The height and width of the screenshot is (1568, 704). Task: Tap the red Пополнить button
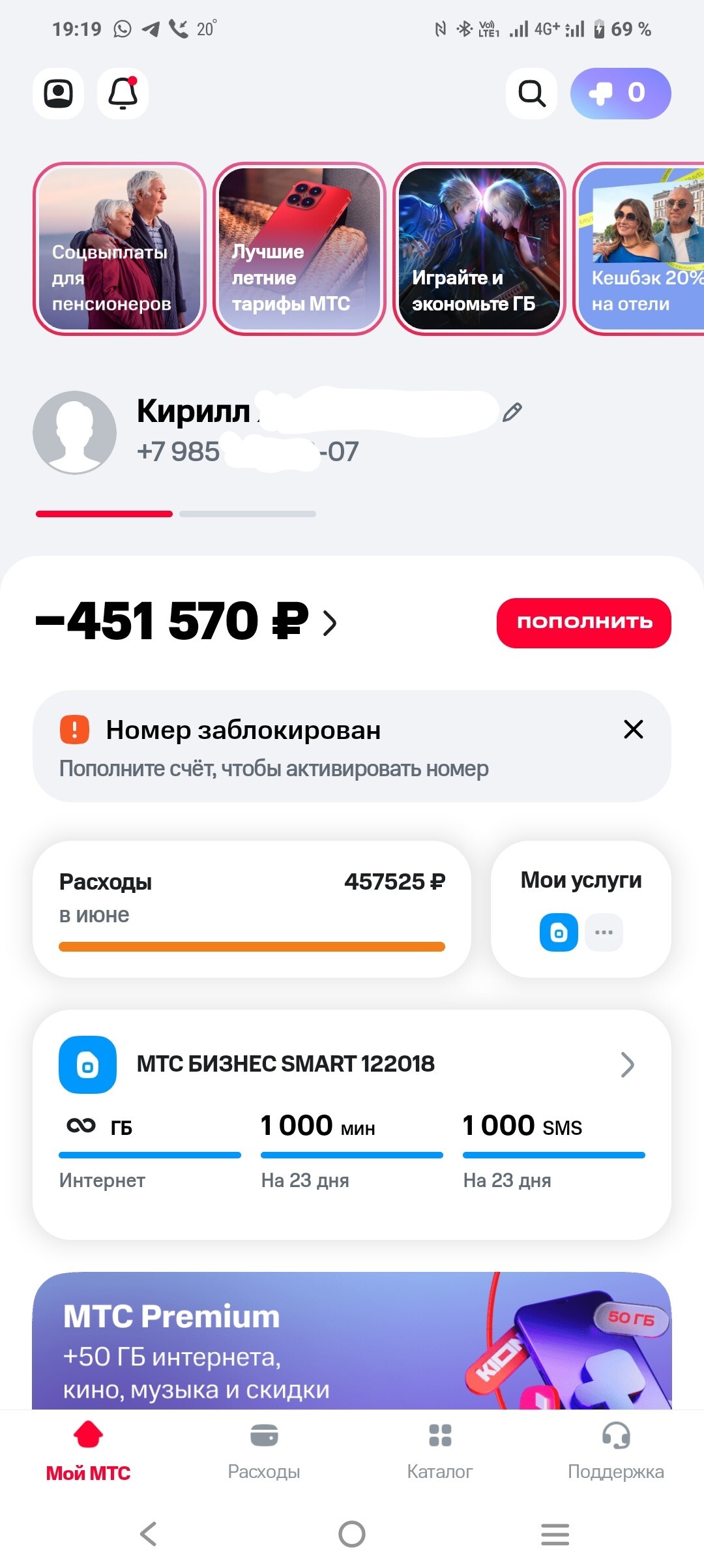coord(583,623)
